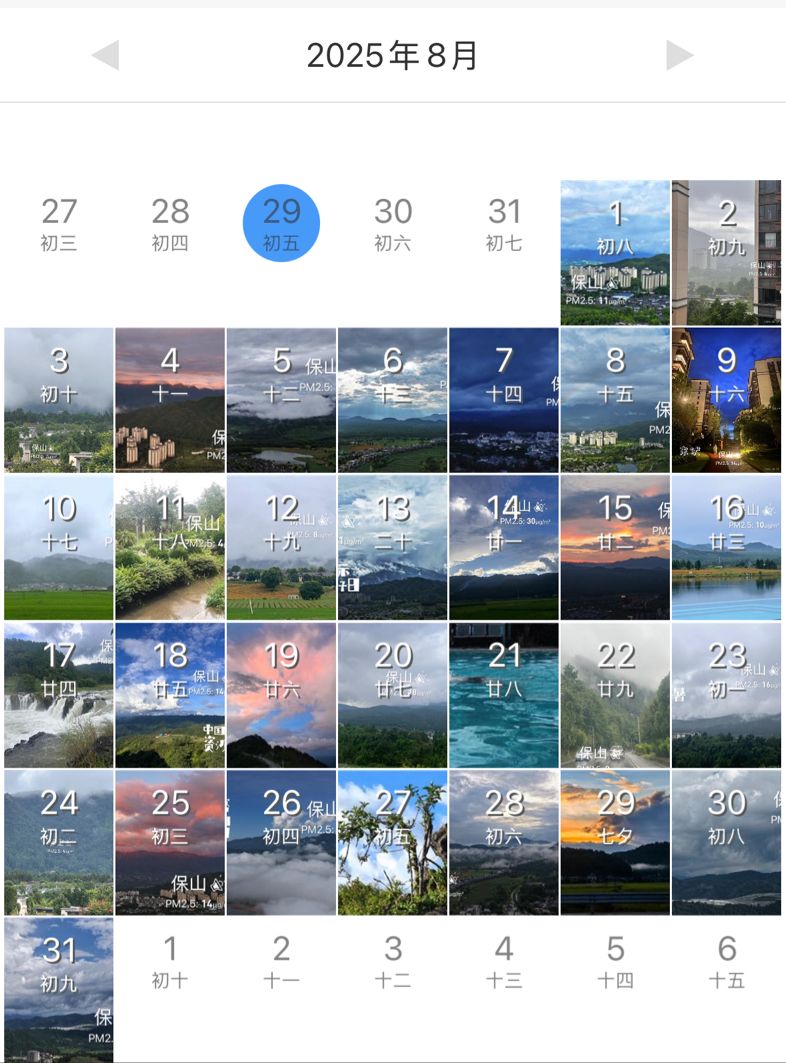Select July 27 初三
The width and height of the screenshot is (786, 1063).
tap(59, 223)
